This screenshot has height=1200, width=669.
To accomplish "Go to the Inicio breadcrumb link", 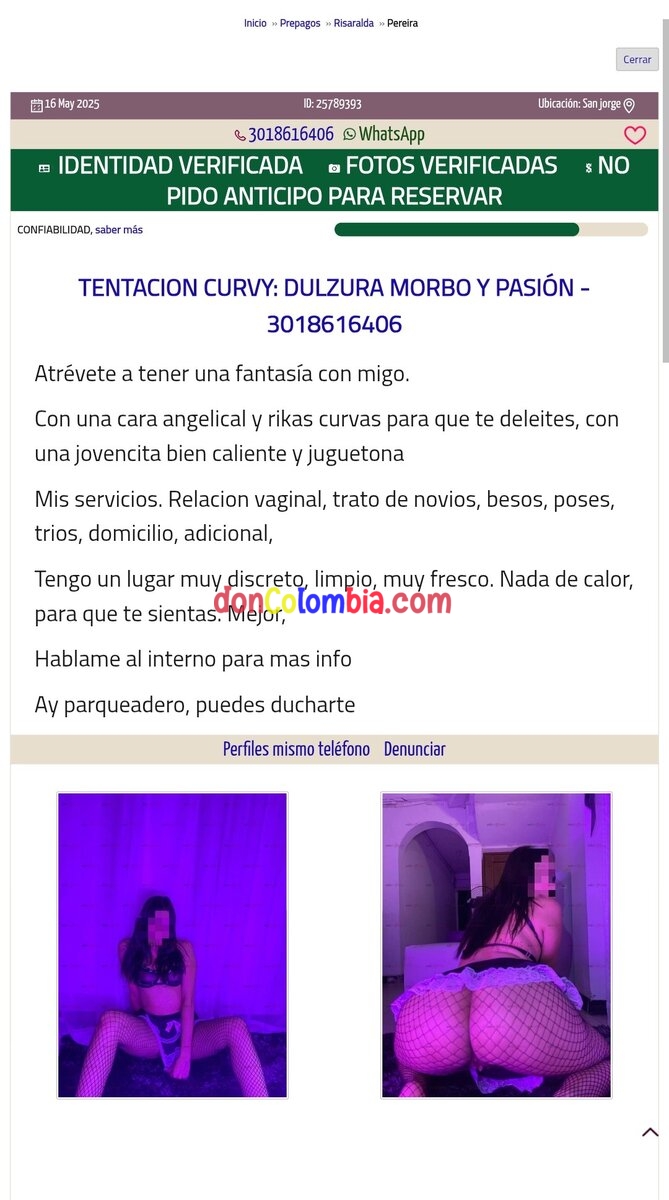I will [x=255, y=23].
